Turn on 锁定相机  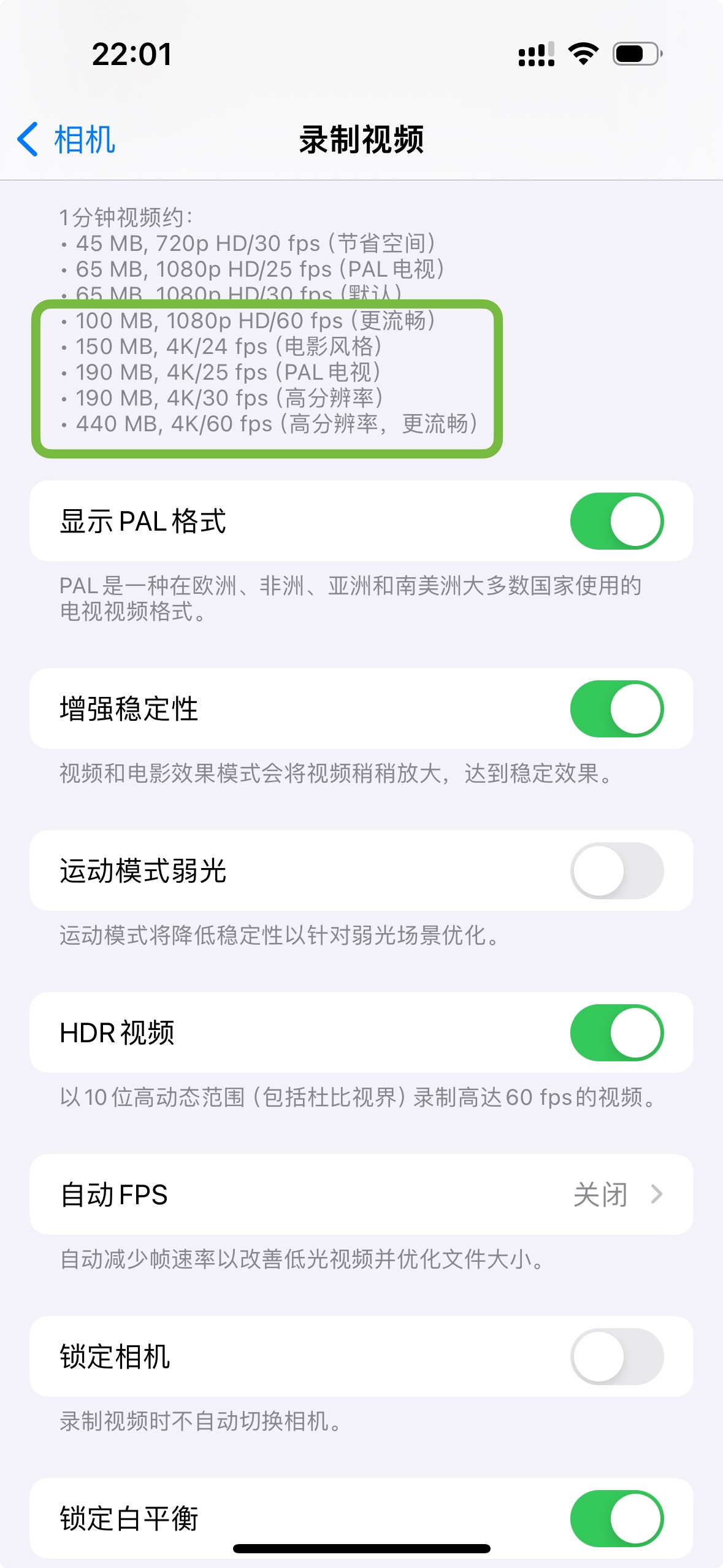click(616, 1356)
